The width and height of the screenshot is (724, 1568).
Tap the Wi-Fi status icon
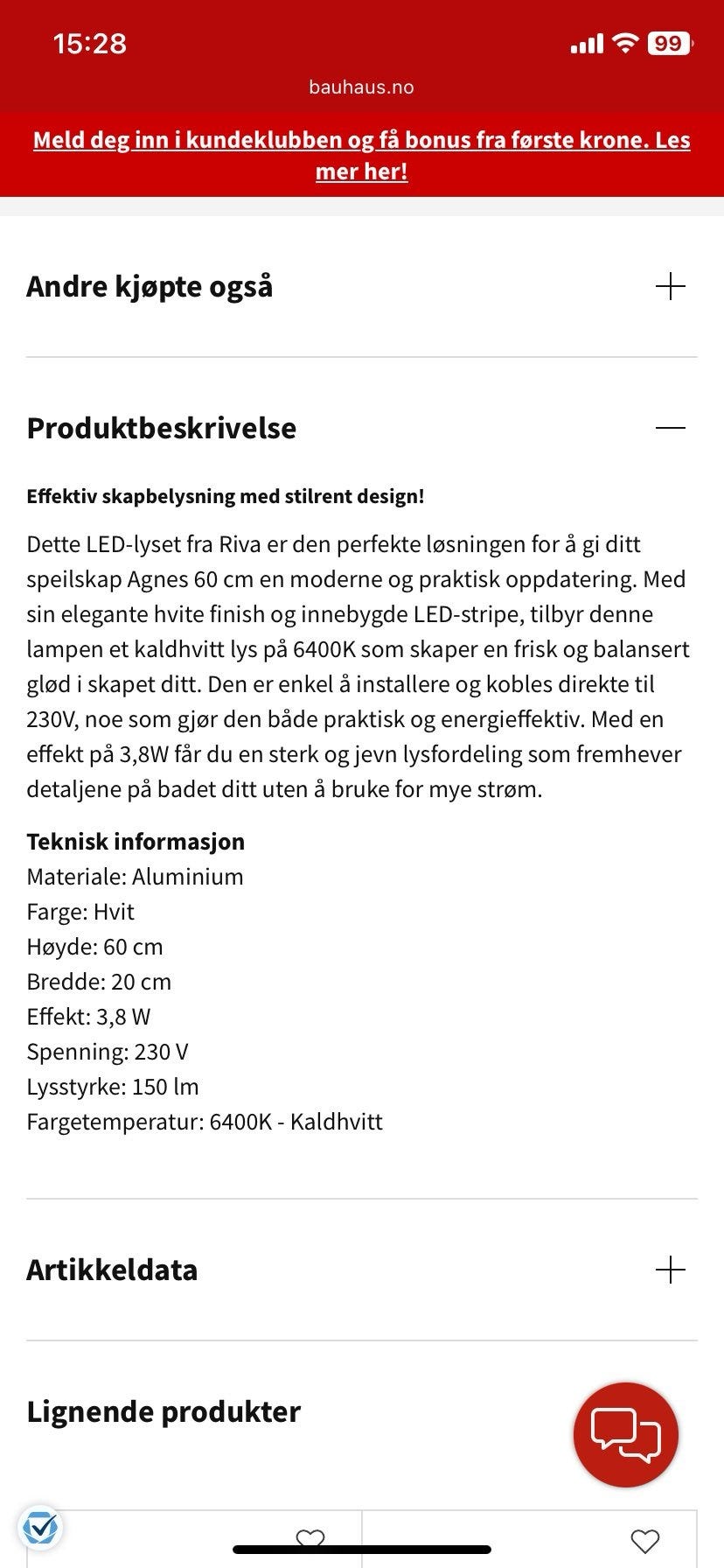[x=624, y=42]
